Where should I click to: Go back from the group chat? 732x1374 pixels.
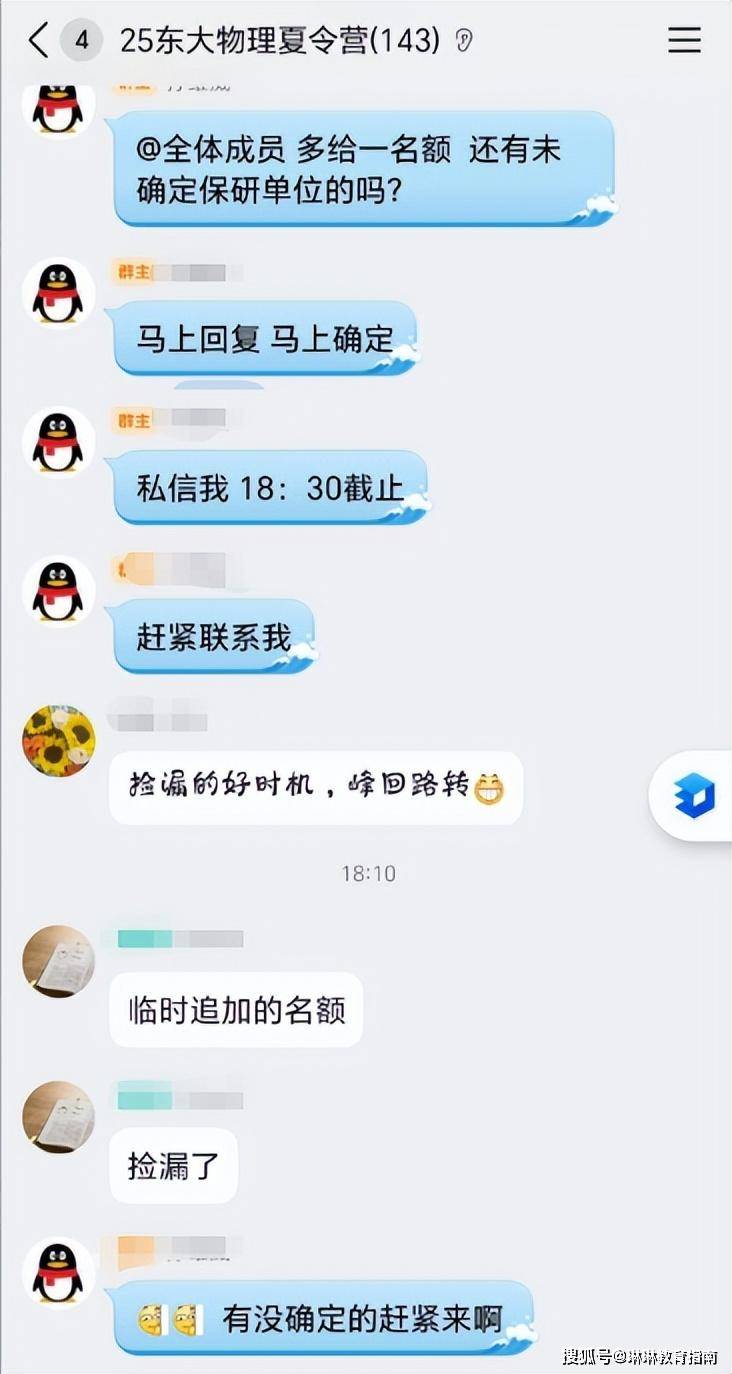click(38, 41)
